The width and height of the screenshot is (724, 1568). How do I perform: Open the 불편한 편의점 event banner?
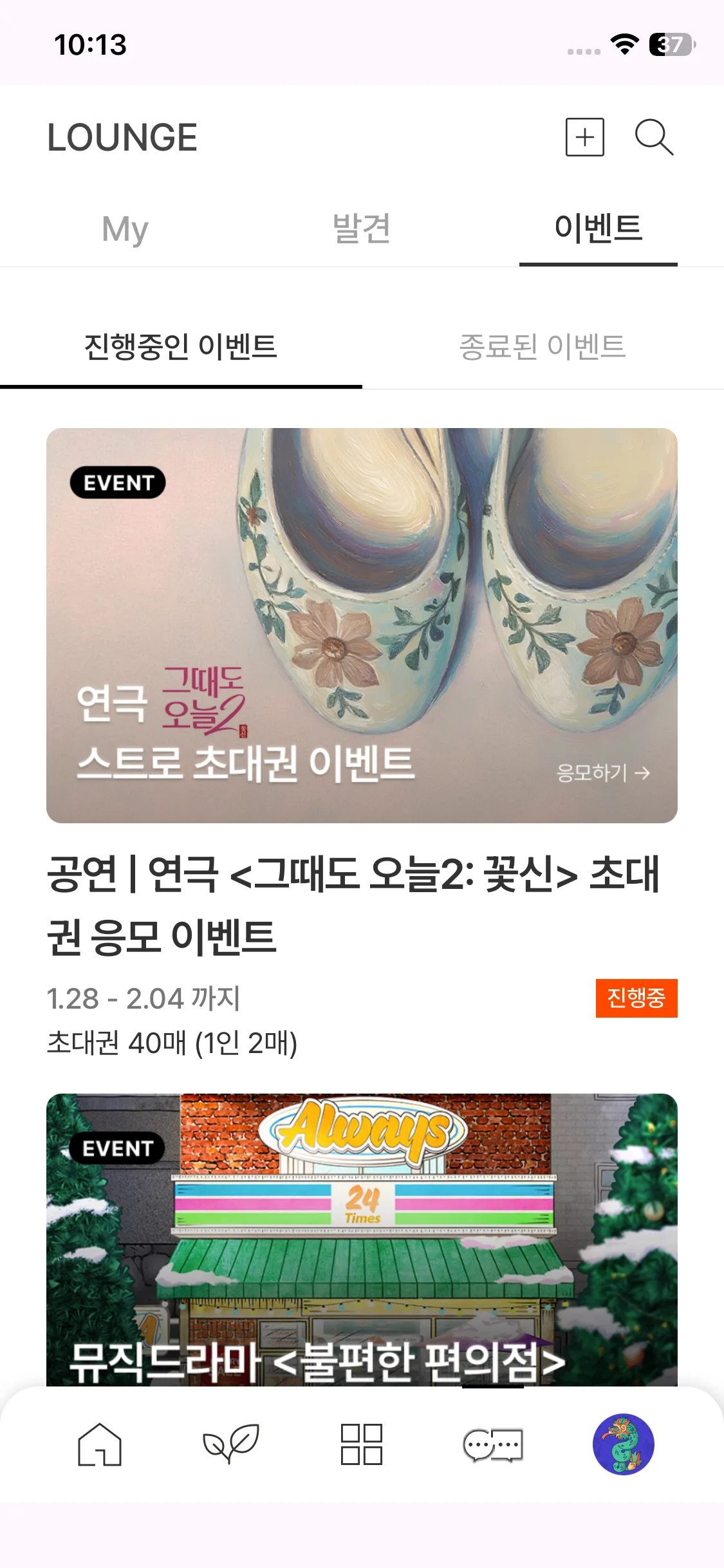[362, 1239]
